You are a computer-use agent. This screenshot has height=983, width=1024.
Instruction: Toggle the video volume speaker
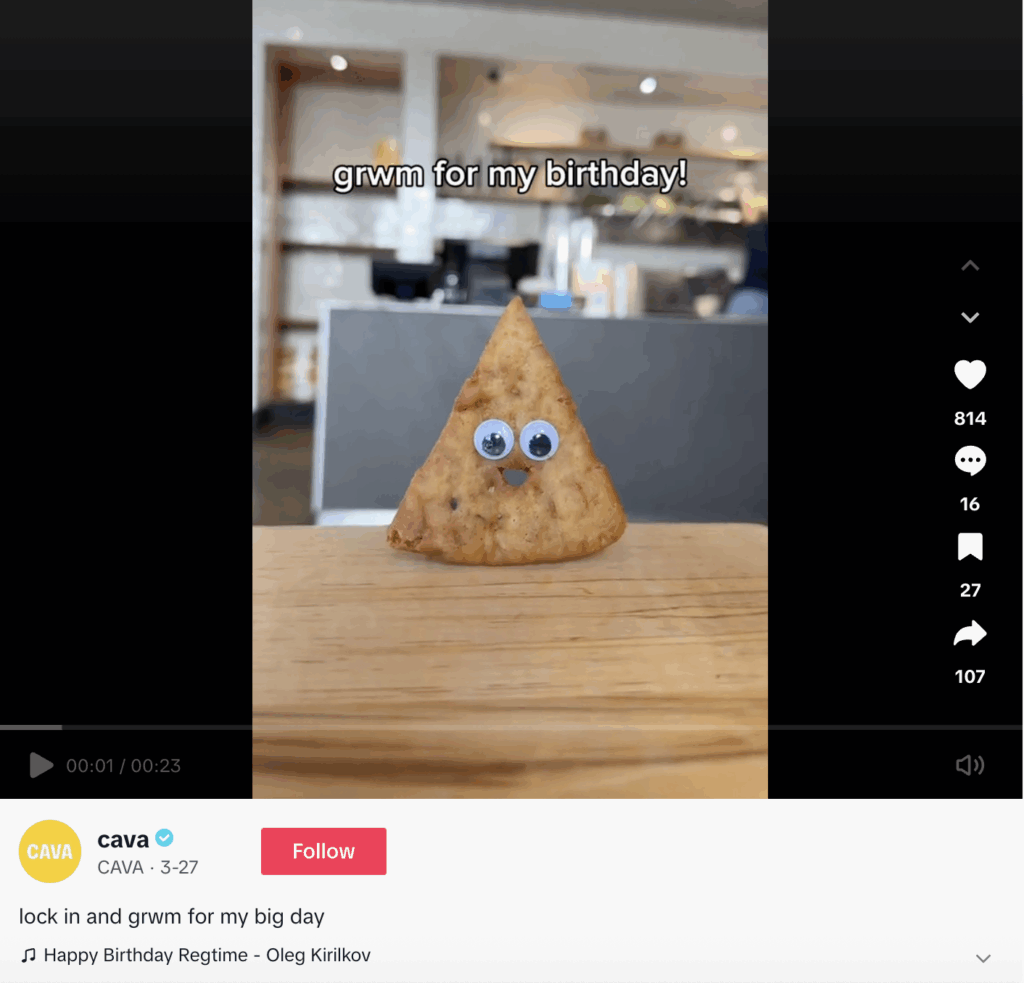(970, 766)
